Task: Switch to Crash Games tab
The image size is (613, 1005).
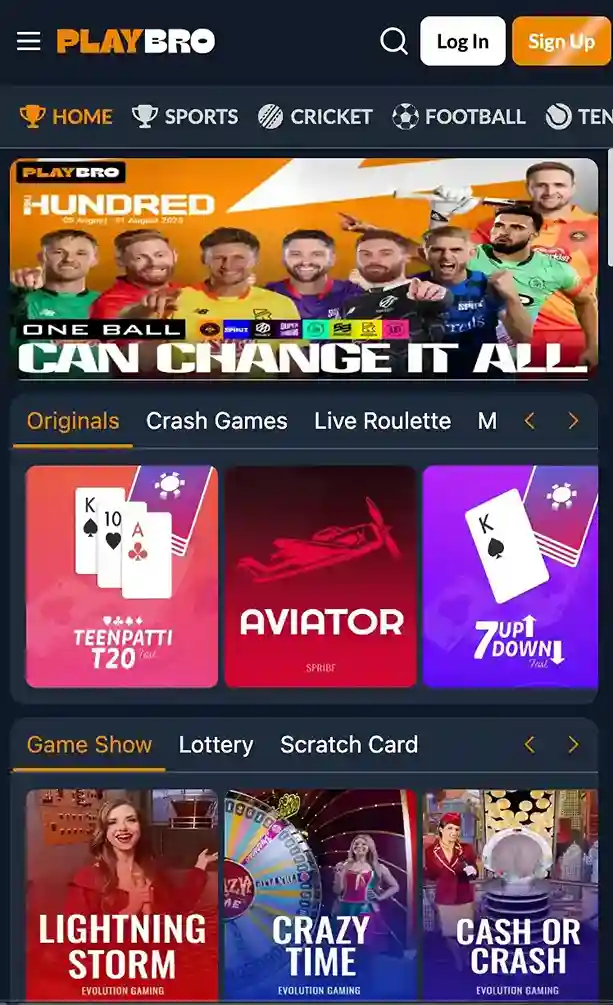Action: (216, 421)
